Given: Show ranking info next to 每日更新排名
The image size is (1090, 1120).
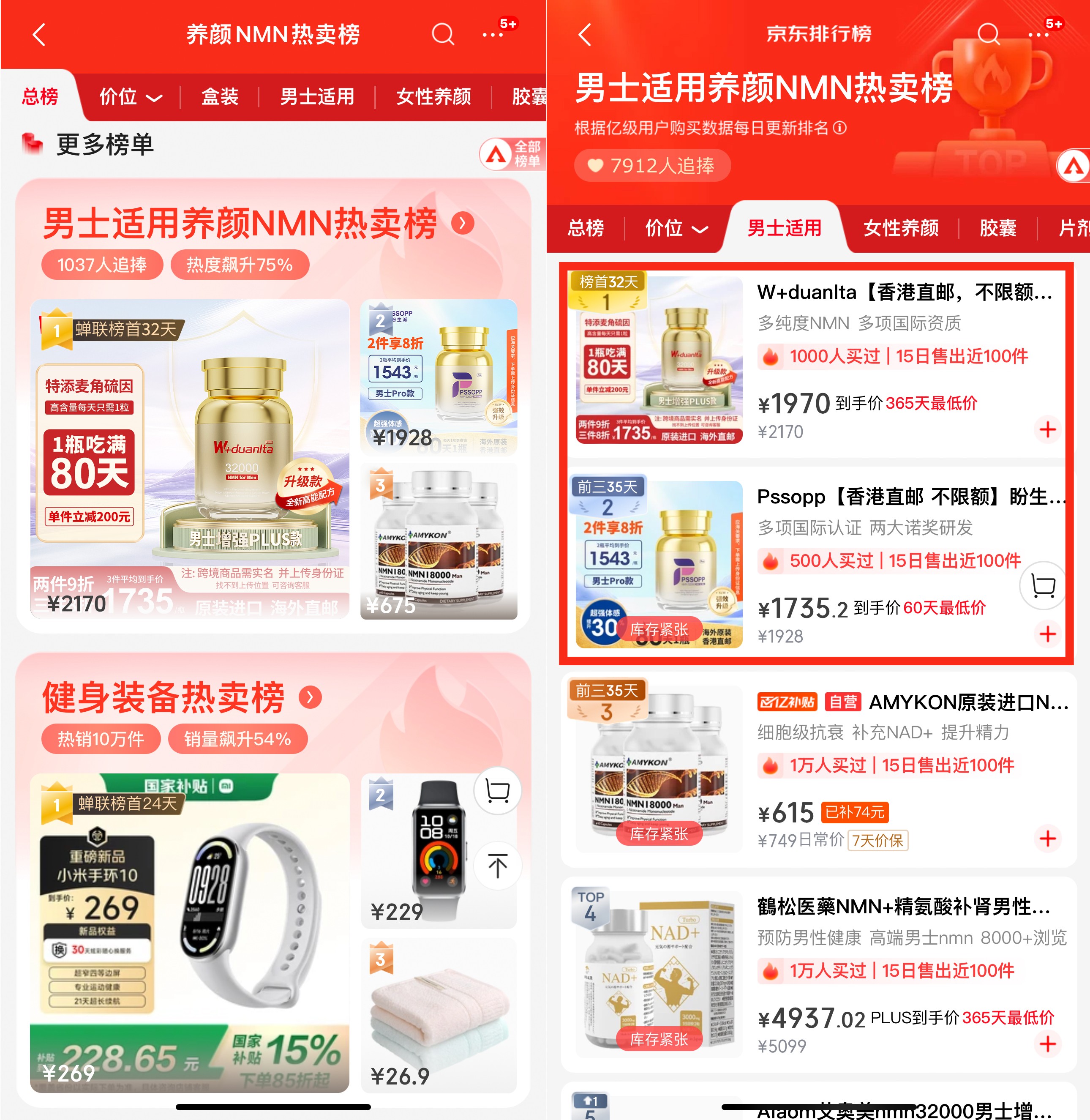Looking at the screenshot, I should pos(839,128).
